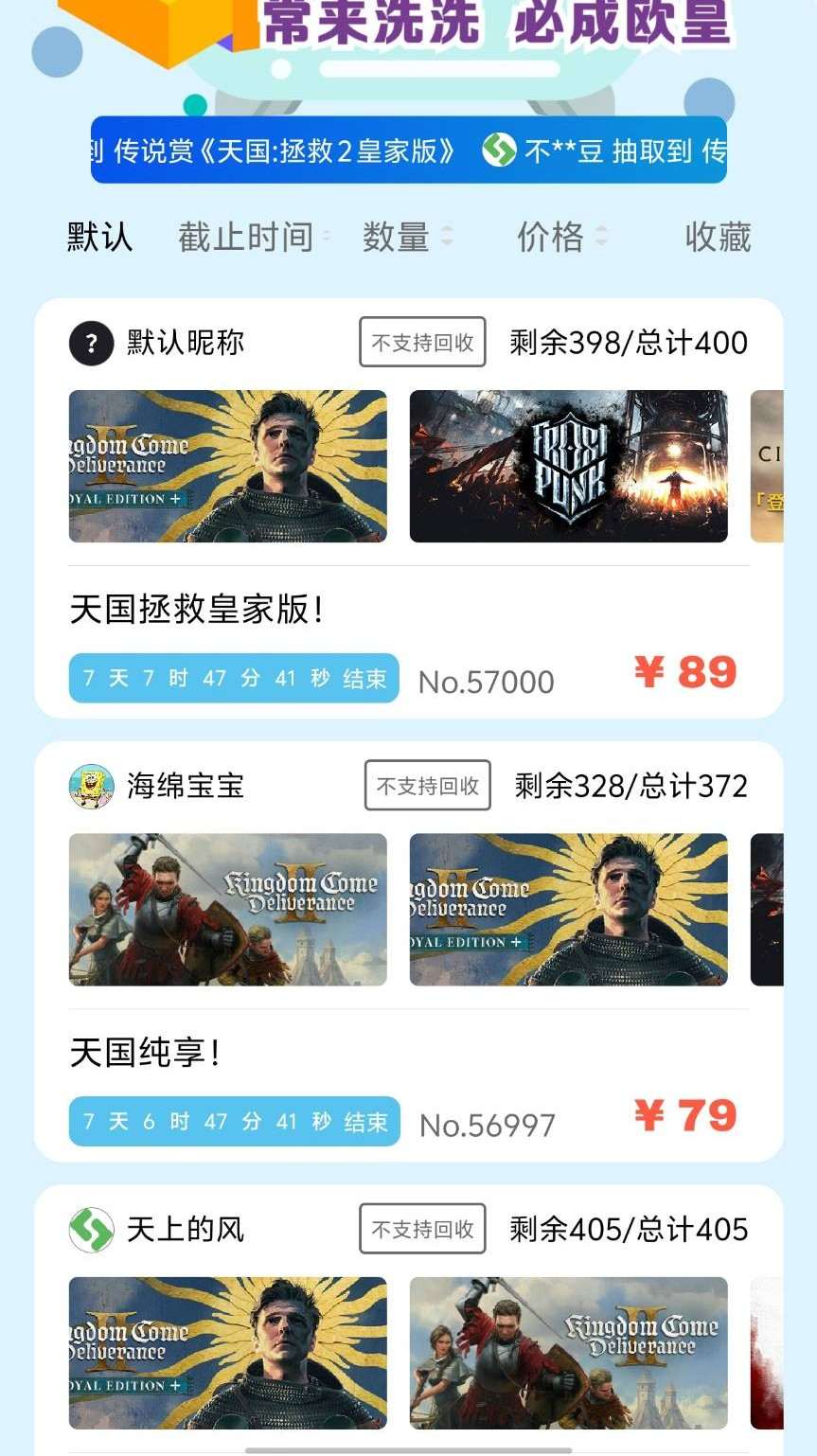The width and height of the screenshot is (817, 1456).
Task: View 海绵宝宝's profile avatar
Action: pos(92,787)
